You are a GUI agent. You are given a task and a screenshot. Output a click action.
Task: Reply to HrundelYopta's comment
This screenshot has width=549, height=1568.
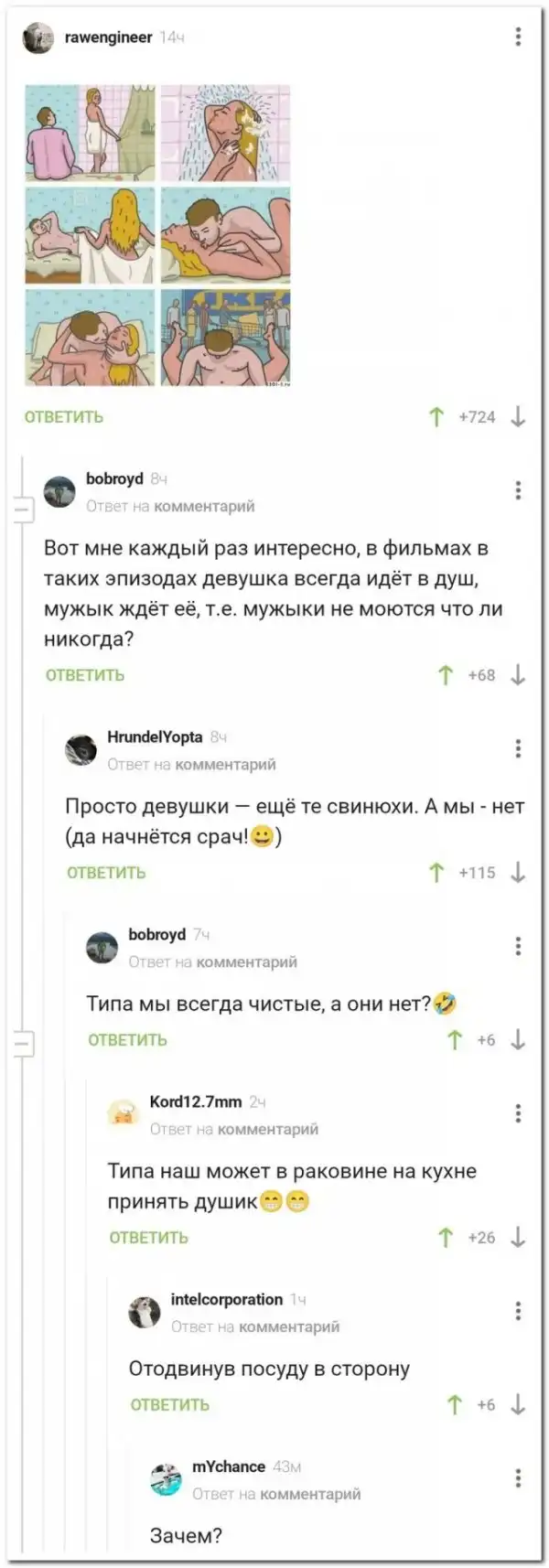coord(105,873)
